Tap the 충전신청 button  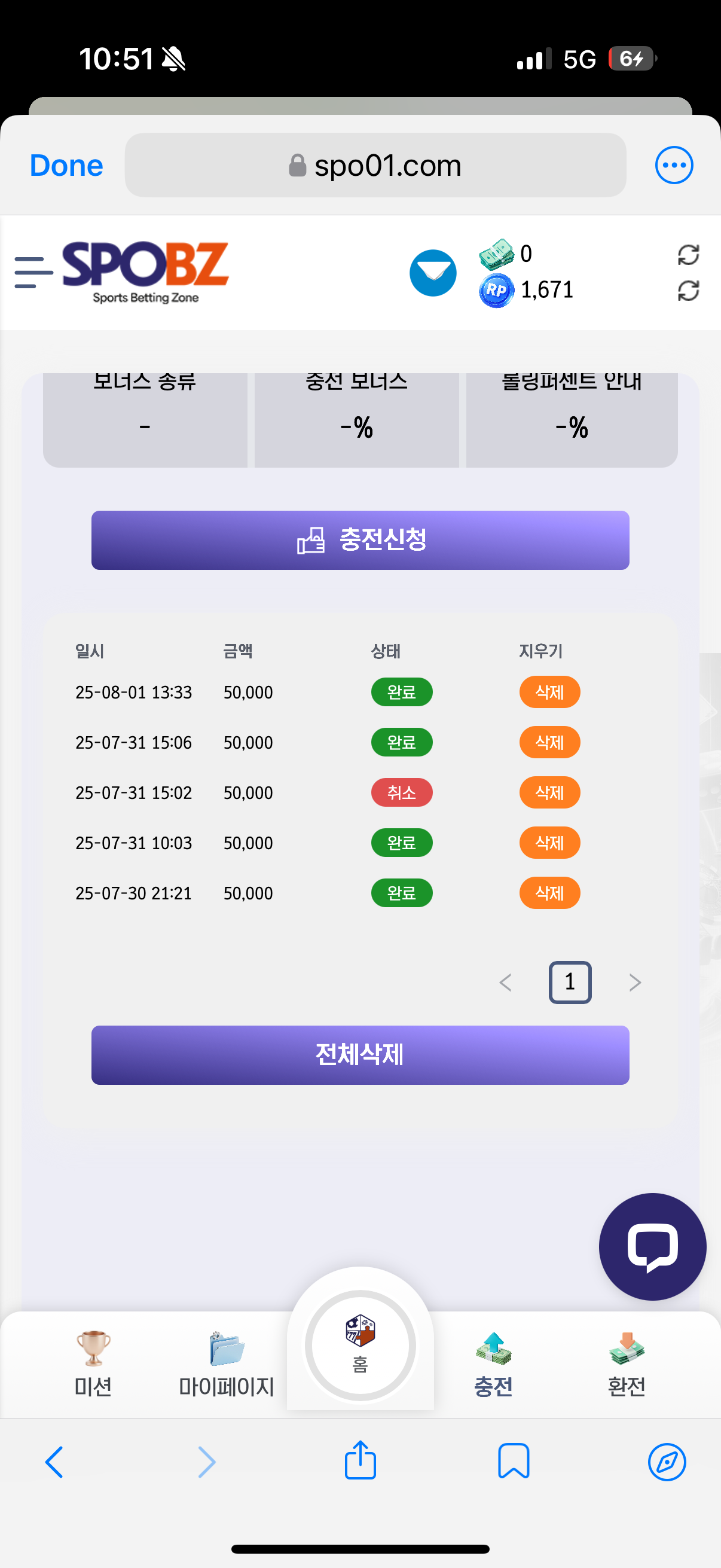tap(360, 540)
